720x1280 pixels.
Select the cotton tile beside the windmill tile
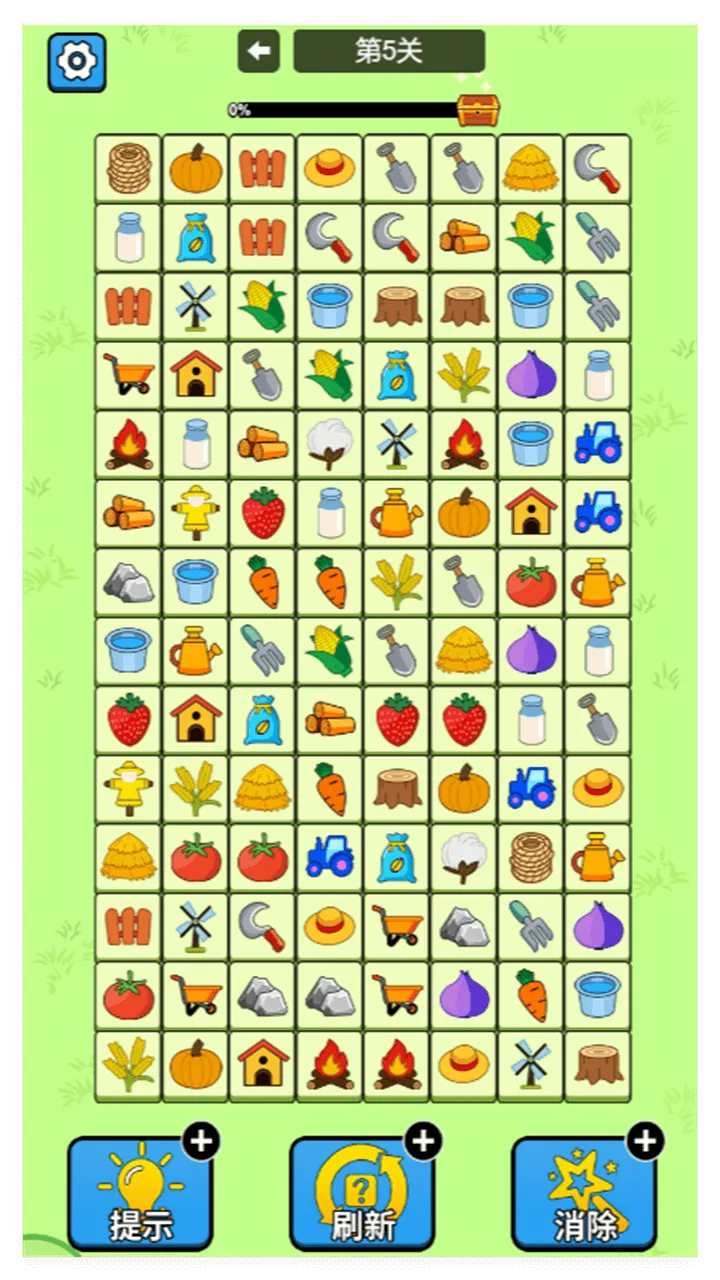click(329, 444)
